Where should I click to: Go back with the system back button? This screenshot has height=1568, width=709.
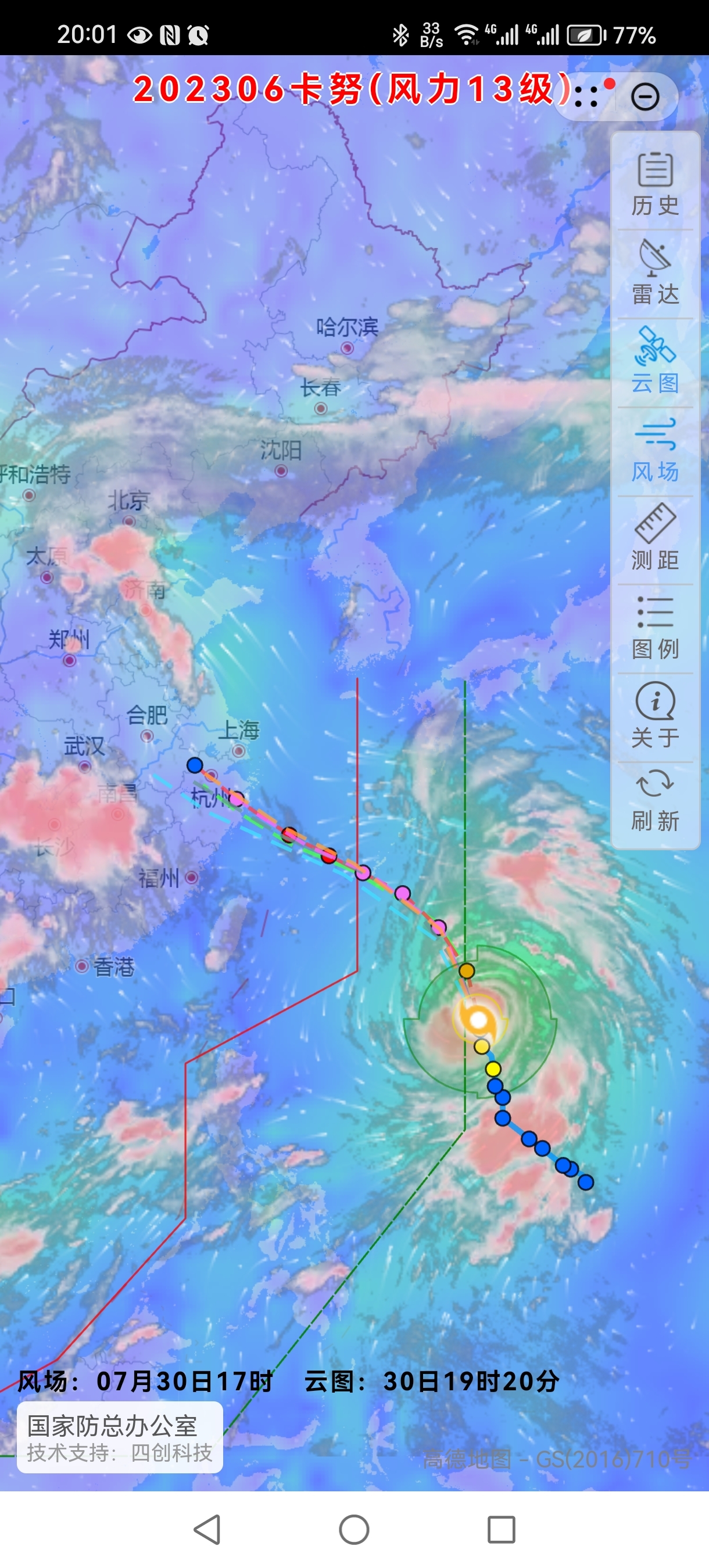(207, 1530)
